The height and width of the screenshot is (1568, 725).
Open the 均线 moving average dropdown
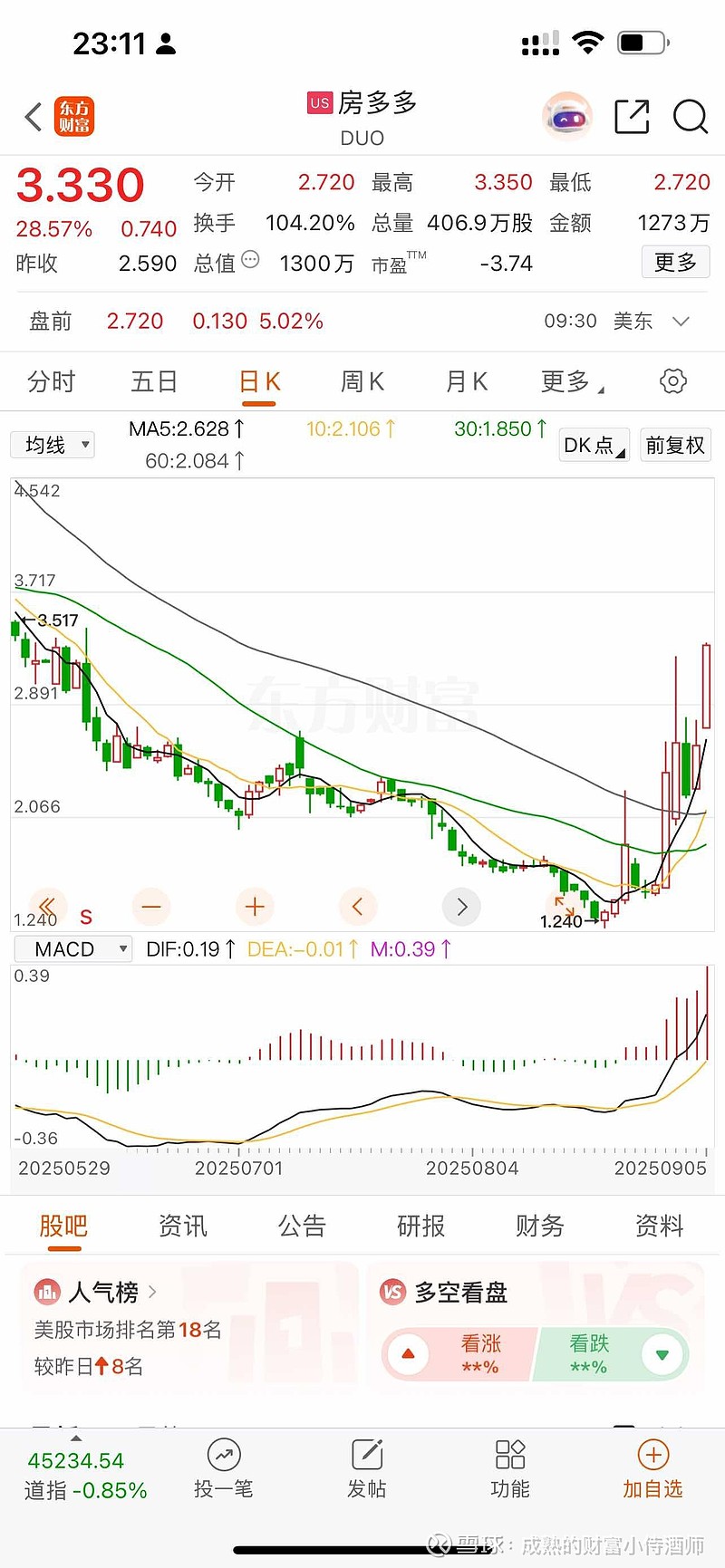(x=52, y=445)
